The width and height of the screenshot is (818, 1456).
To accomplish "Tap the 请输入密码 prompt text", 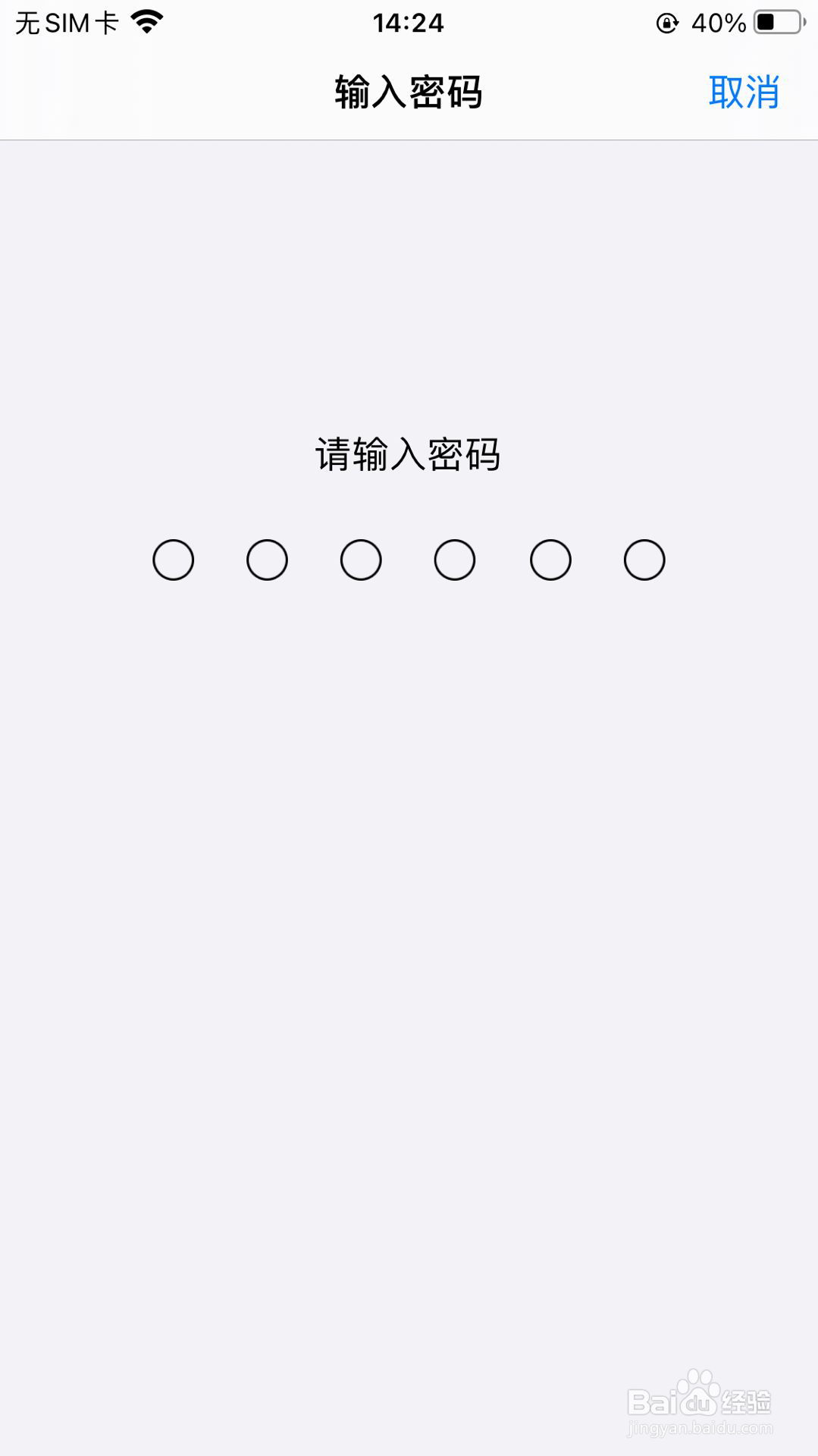I will [409, 453].
